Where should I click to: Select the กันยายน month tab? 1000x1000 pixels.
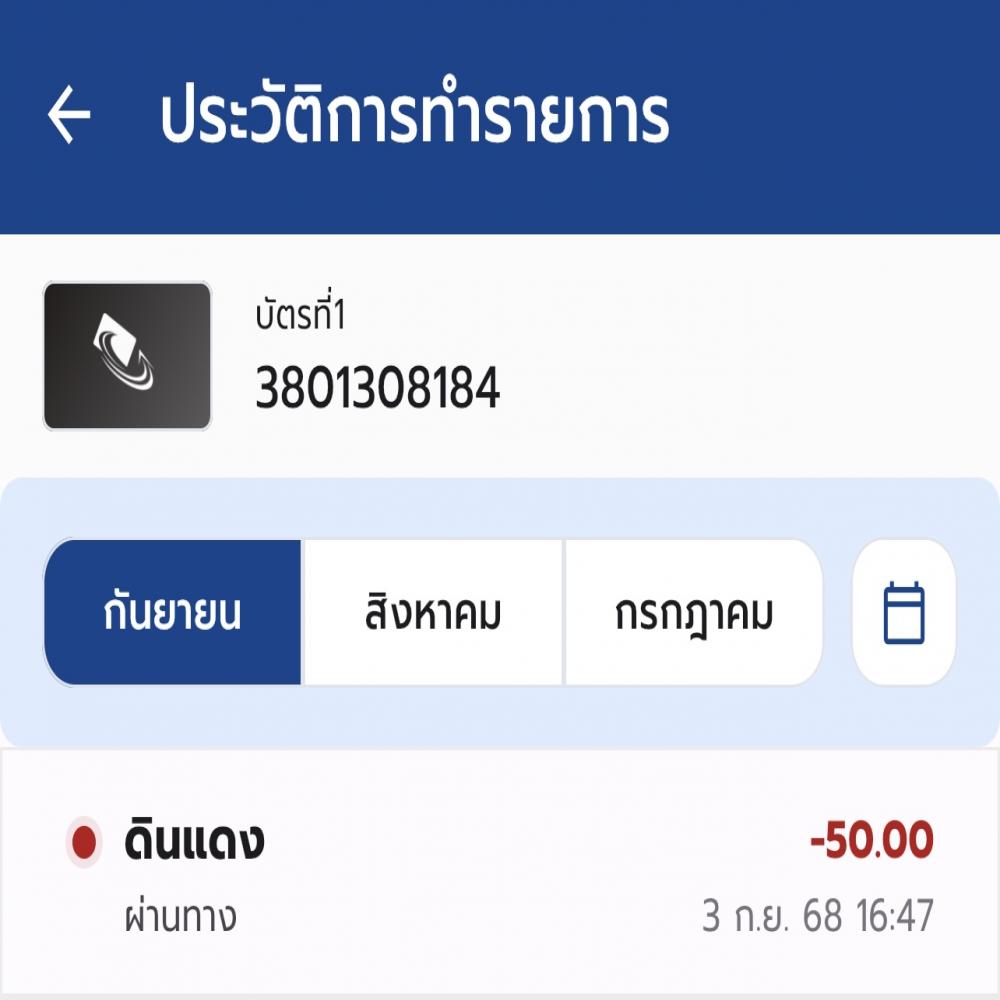point(172,613)
